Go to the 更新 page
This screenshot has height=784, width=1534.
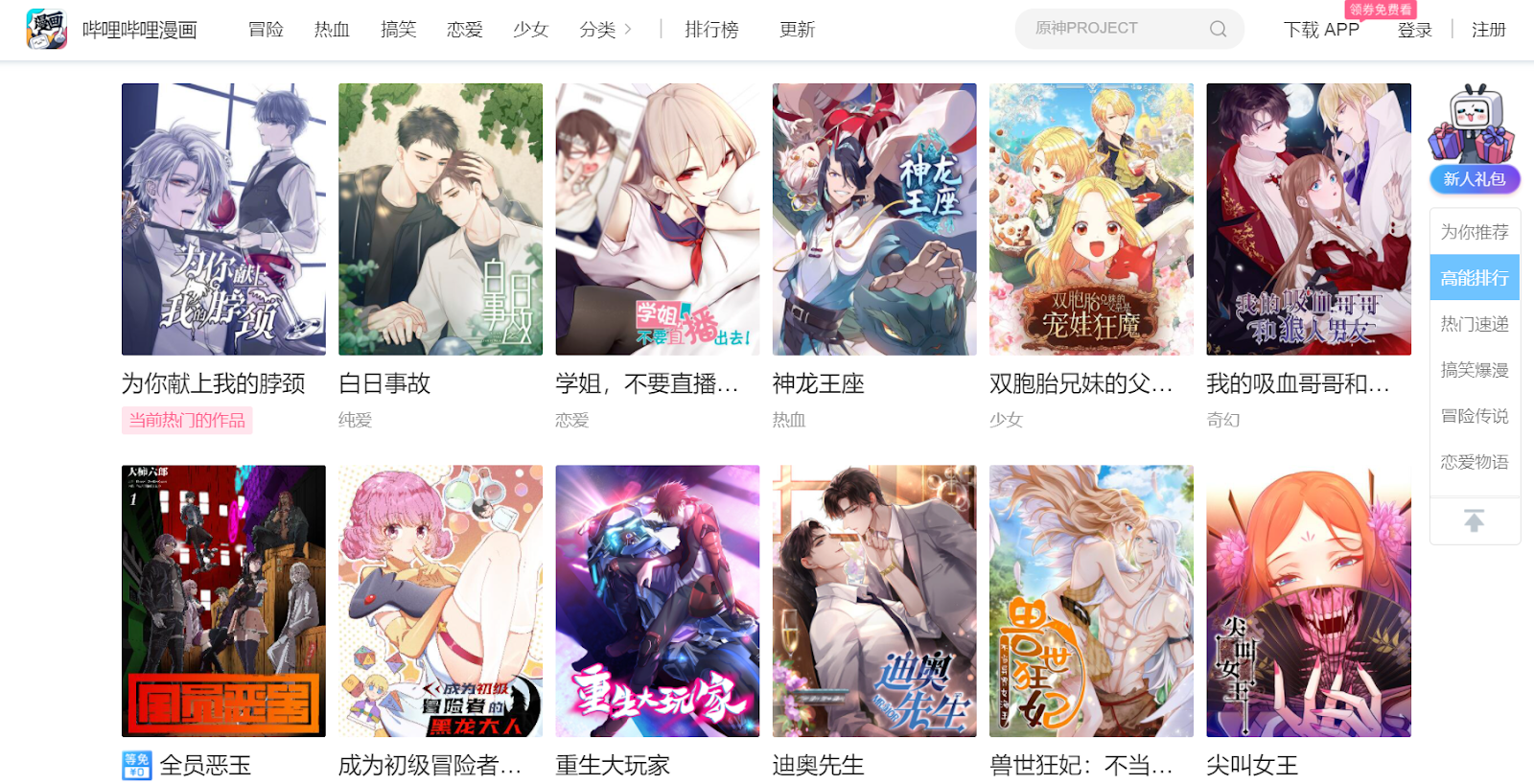[797, 30]
